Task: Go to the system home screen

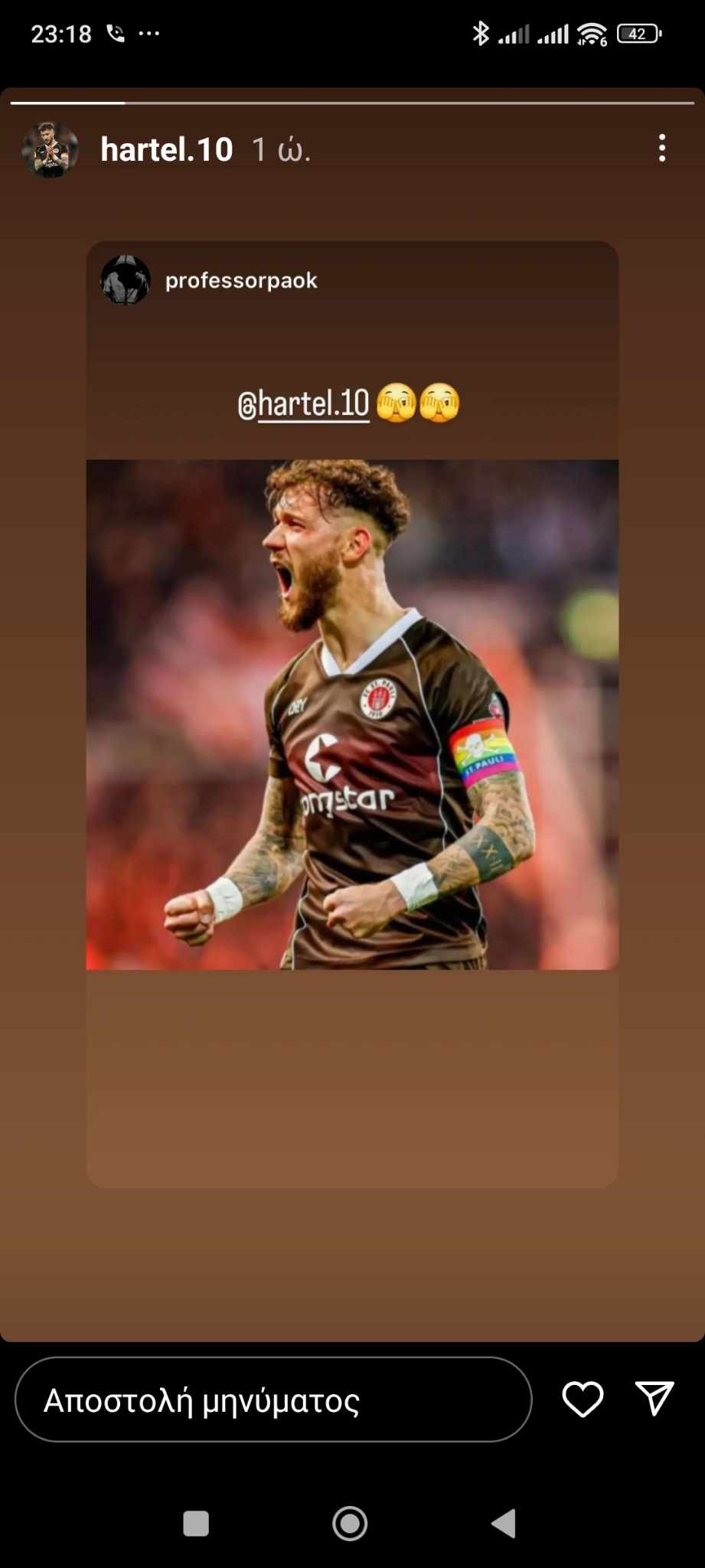Action: coord(350,1523)
